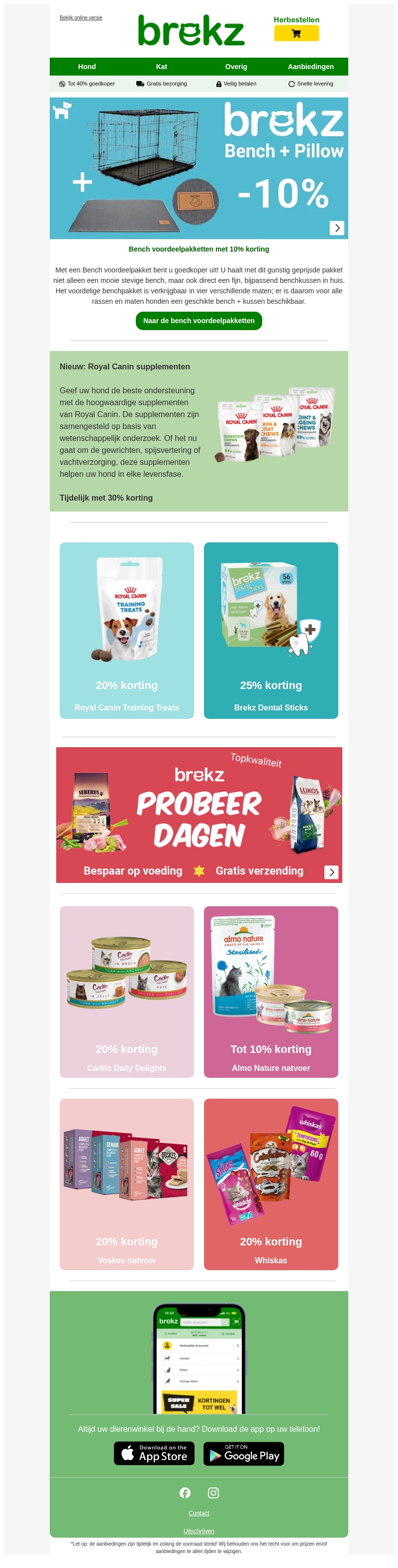
Task: Open the Bench + Pillow -10% banner
Action: [x=199, y=168]
